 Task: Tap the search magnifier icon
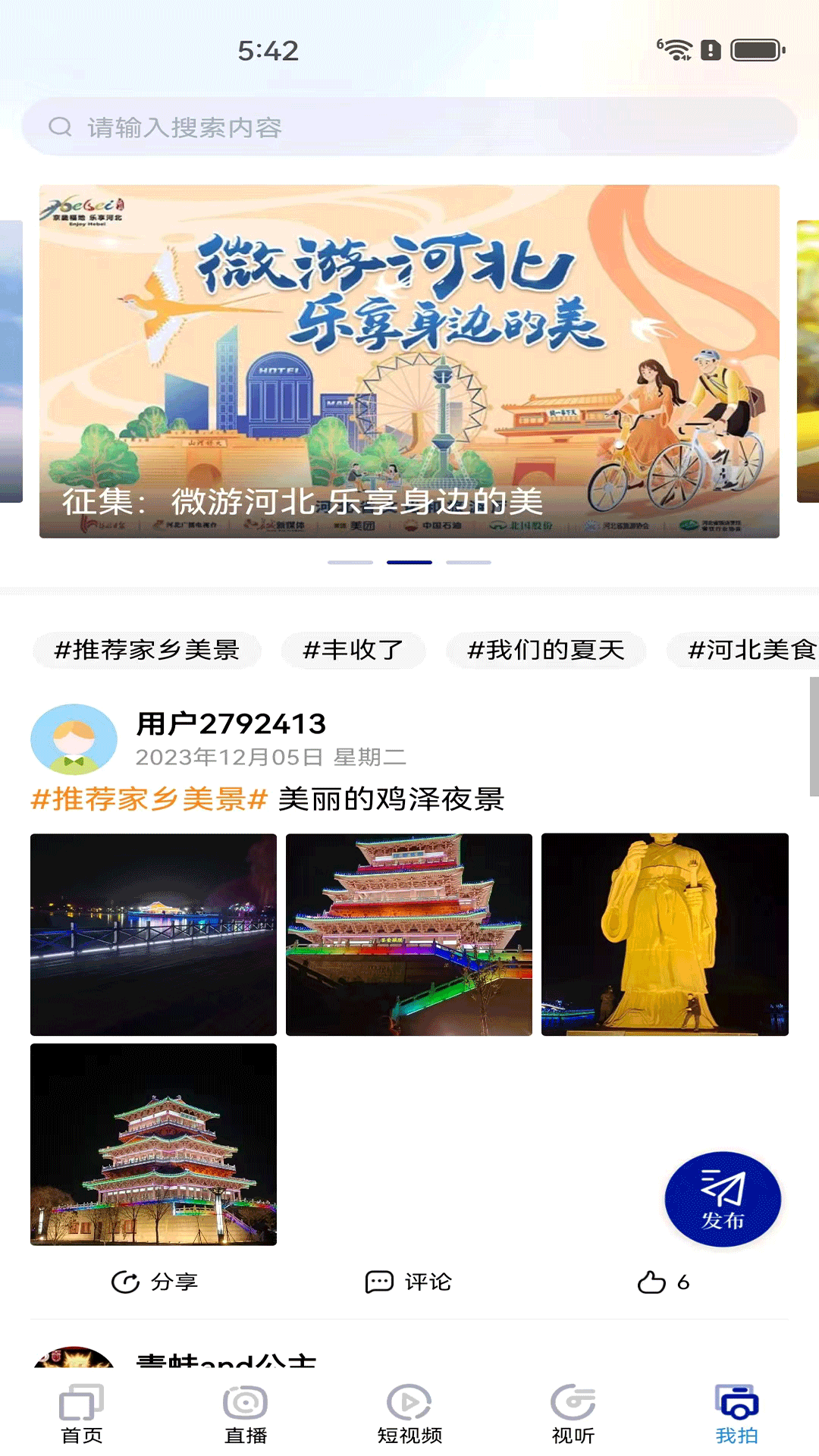pos(59,126)
